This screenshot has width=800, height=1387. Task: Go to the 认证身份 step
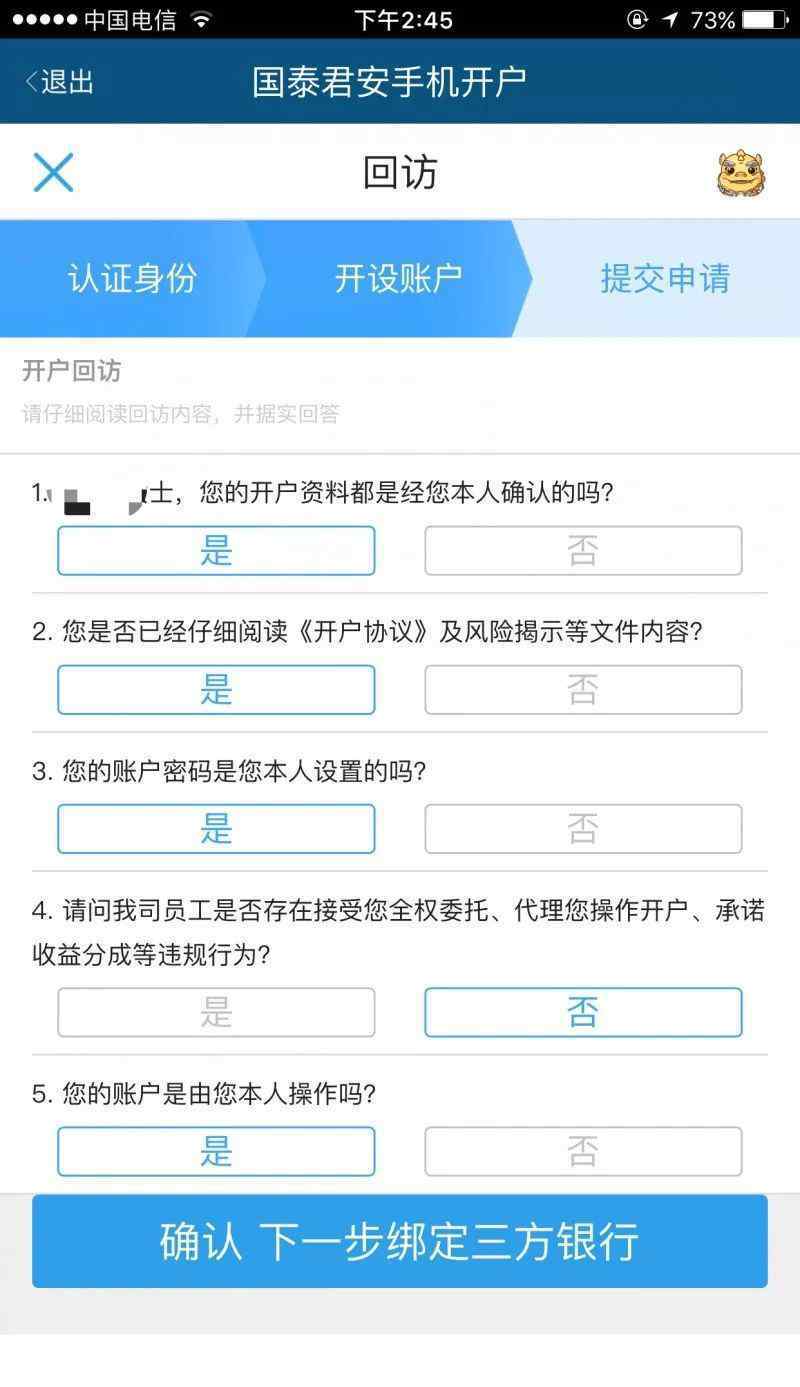(132, 278)
